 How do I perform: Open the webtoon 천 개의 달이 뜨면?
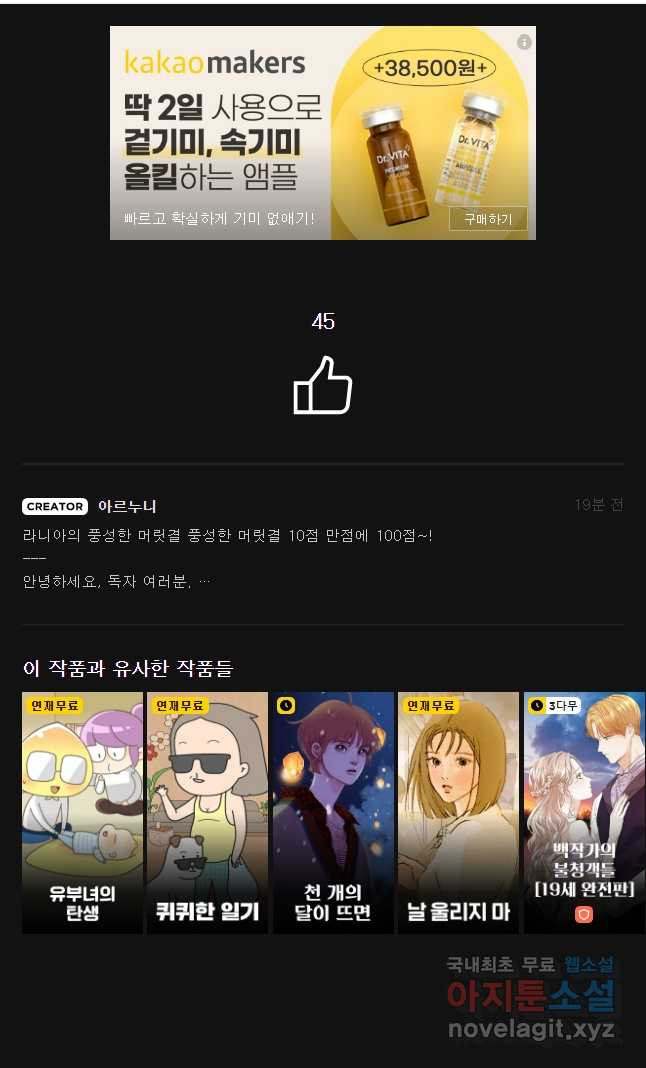333,812
